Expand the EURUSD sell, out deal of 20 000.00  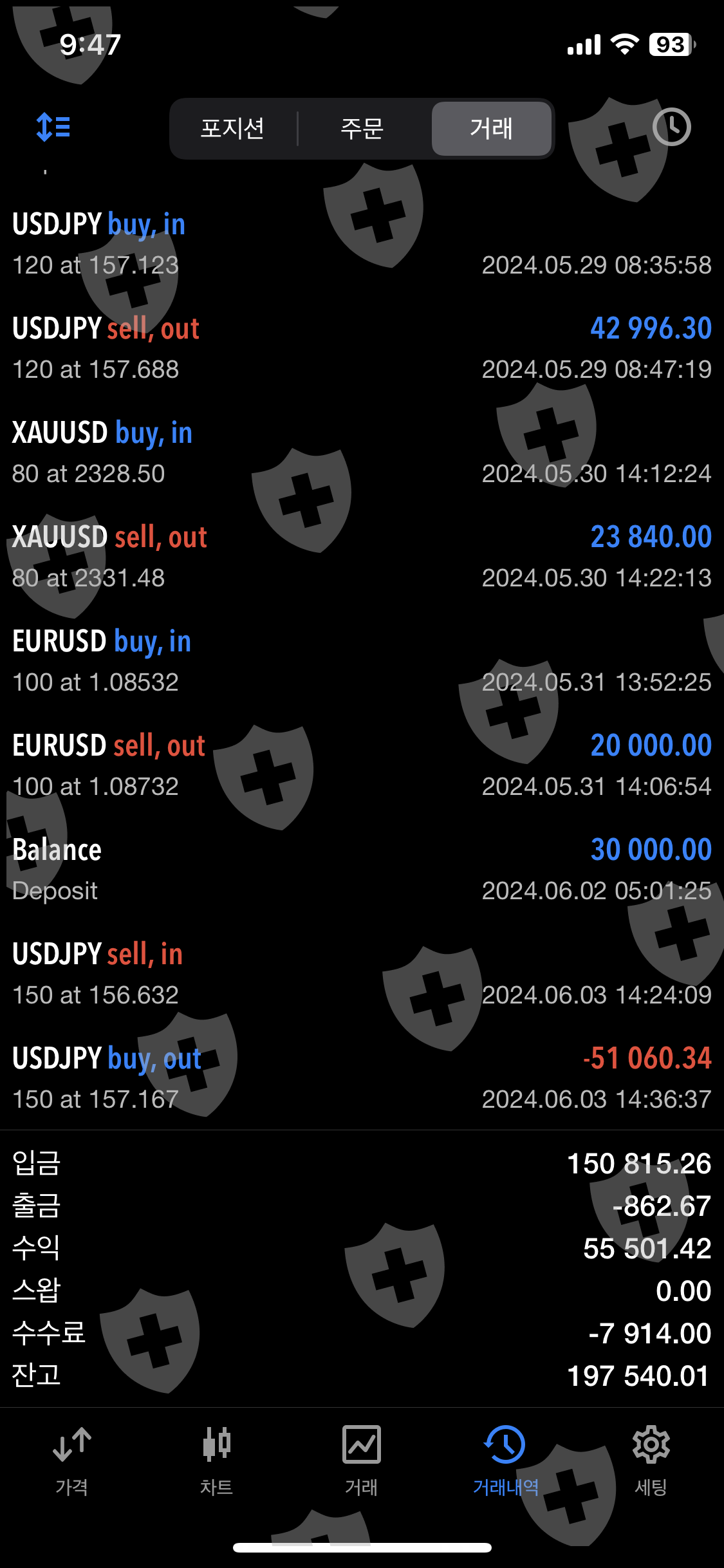362,765
